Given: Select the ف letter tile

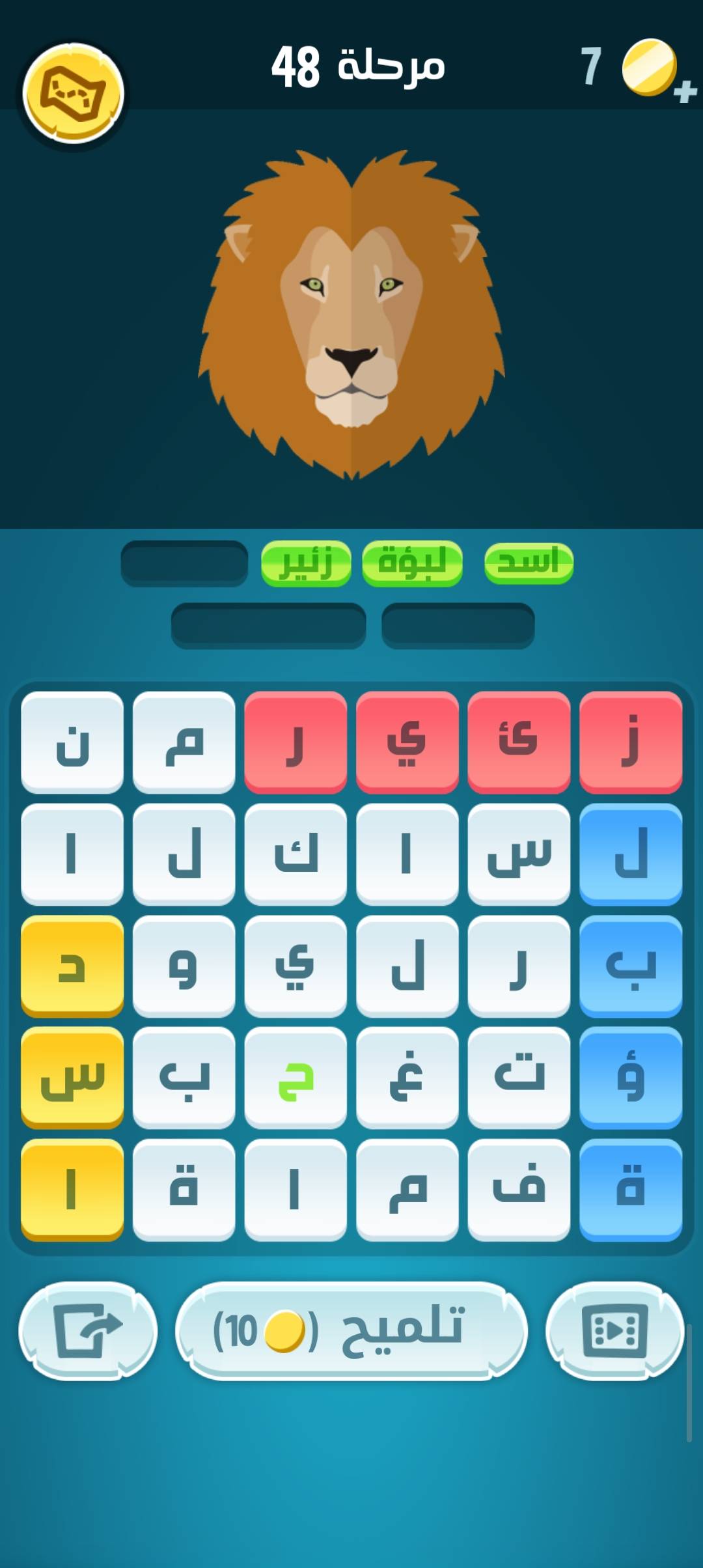Looking at the screenshot, I should (519, 1190).
